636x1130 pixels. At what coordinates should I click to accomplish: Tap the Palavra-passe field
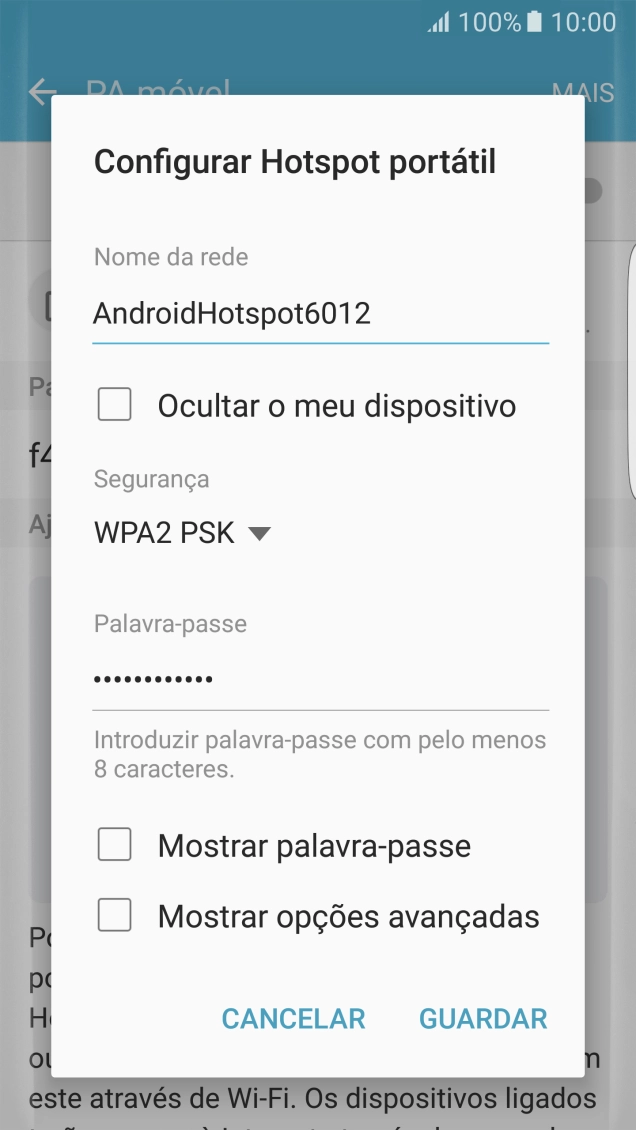[320, 679]
